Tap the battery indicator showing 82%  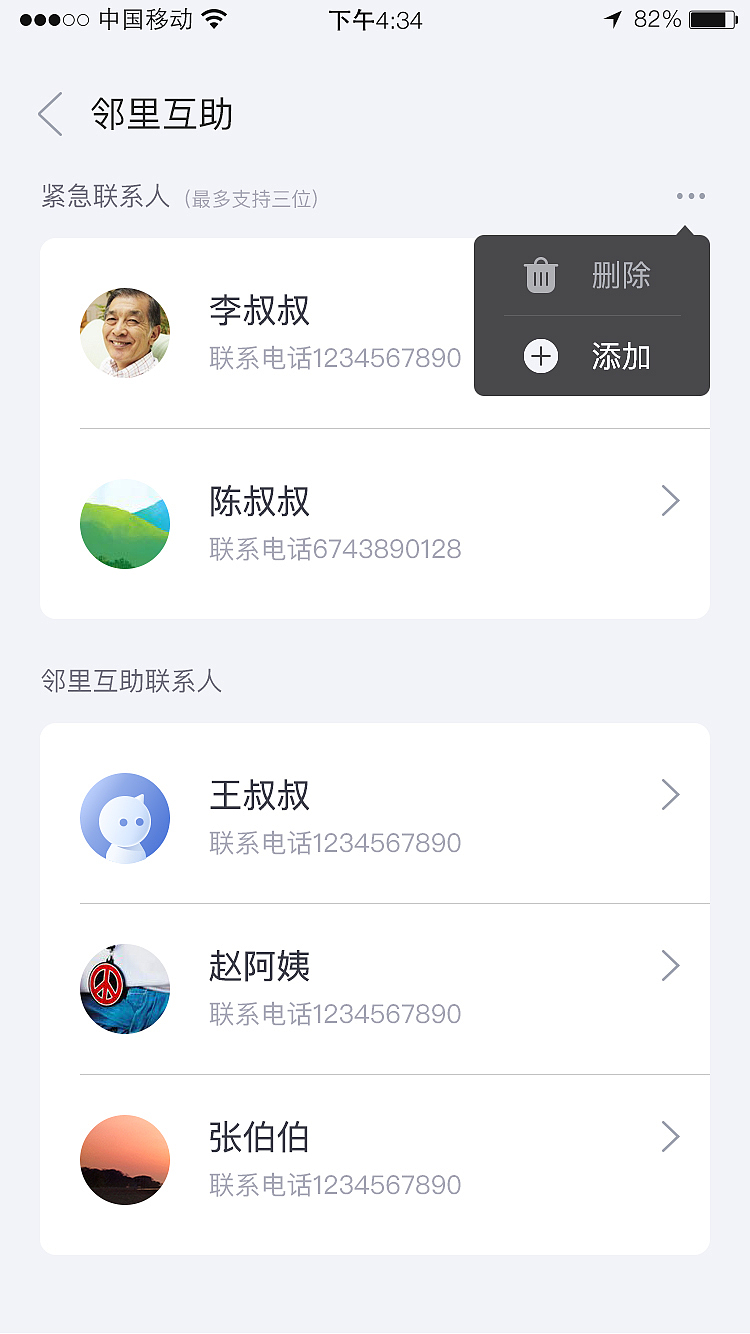712,17
